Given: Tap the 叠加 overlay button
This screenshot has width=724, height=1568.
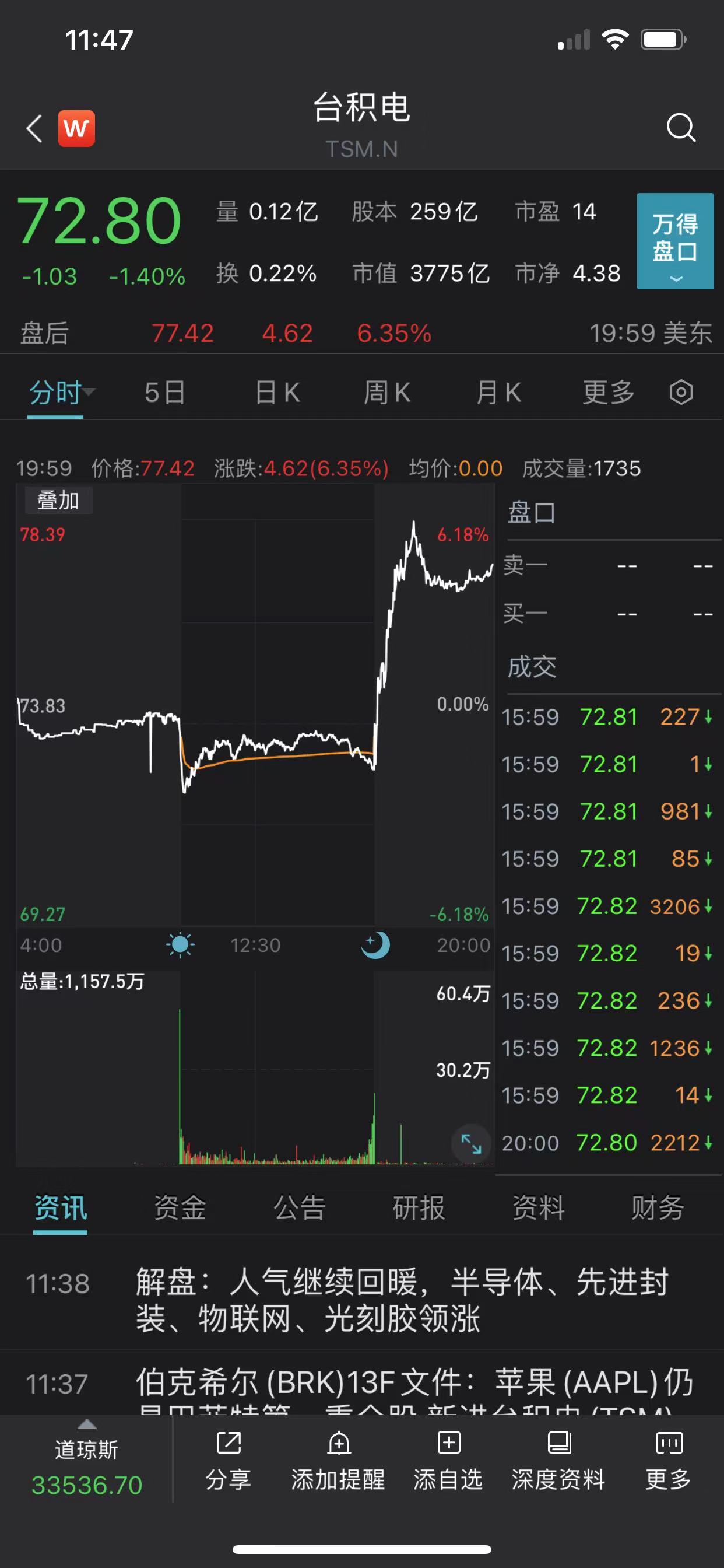Looking at the screenshot, I should point(58,501).
